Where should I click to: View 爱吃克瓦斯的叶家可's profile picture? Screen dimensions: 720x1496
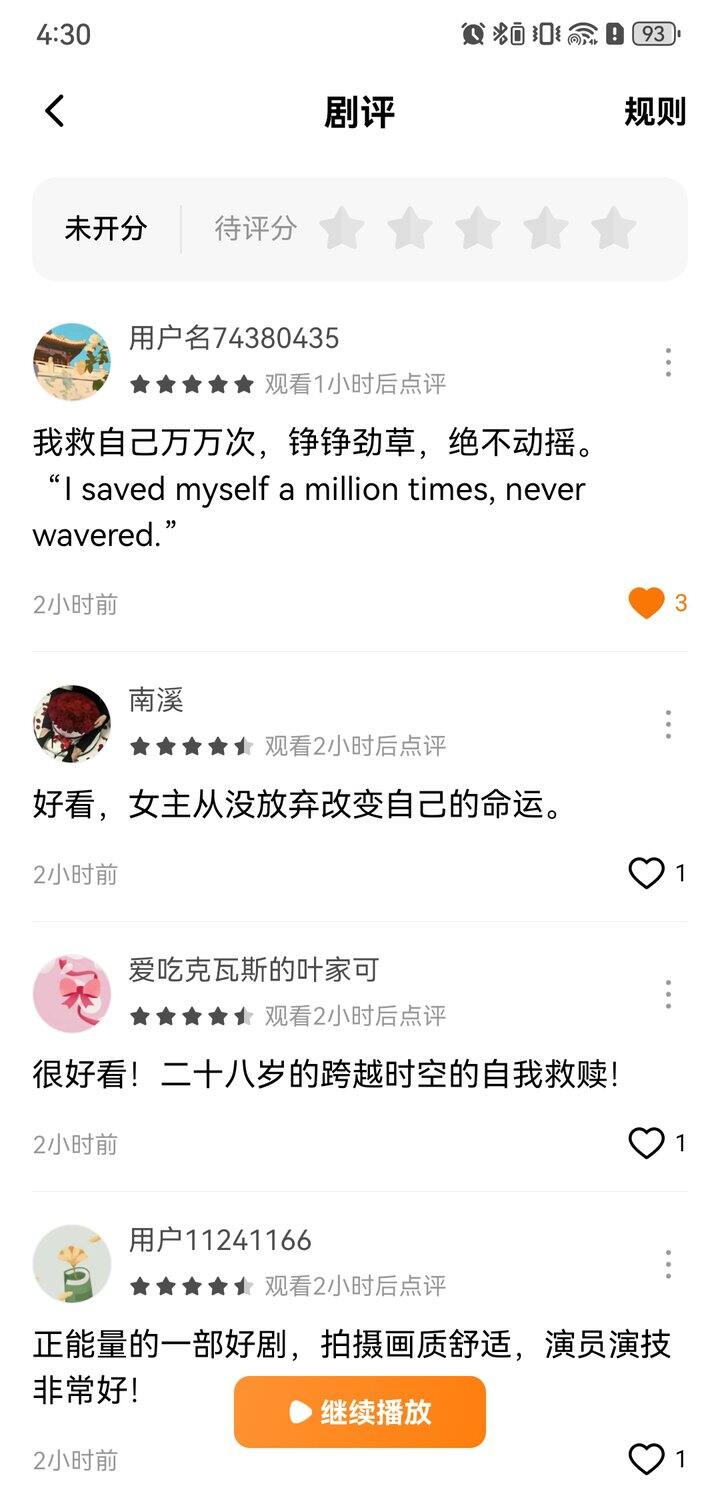coord(72,994)
